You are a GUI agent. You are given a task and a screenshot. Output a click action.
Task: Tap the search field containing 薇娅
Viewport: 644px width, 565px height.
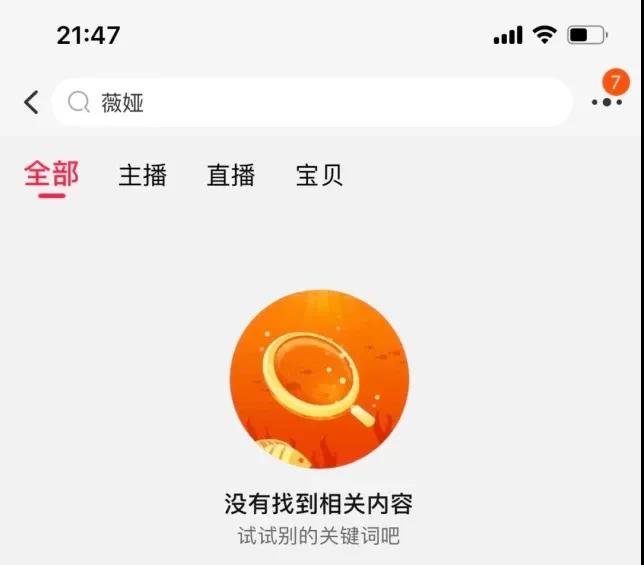coord(310,102)
